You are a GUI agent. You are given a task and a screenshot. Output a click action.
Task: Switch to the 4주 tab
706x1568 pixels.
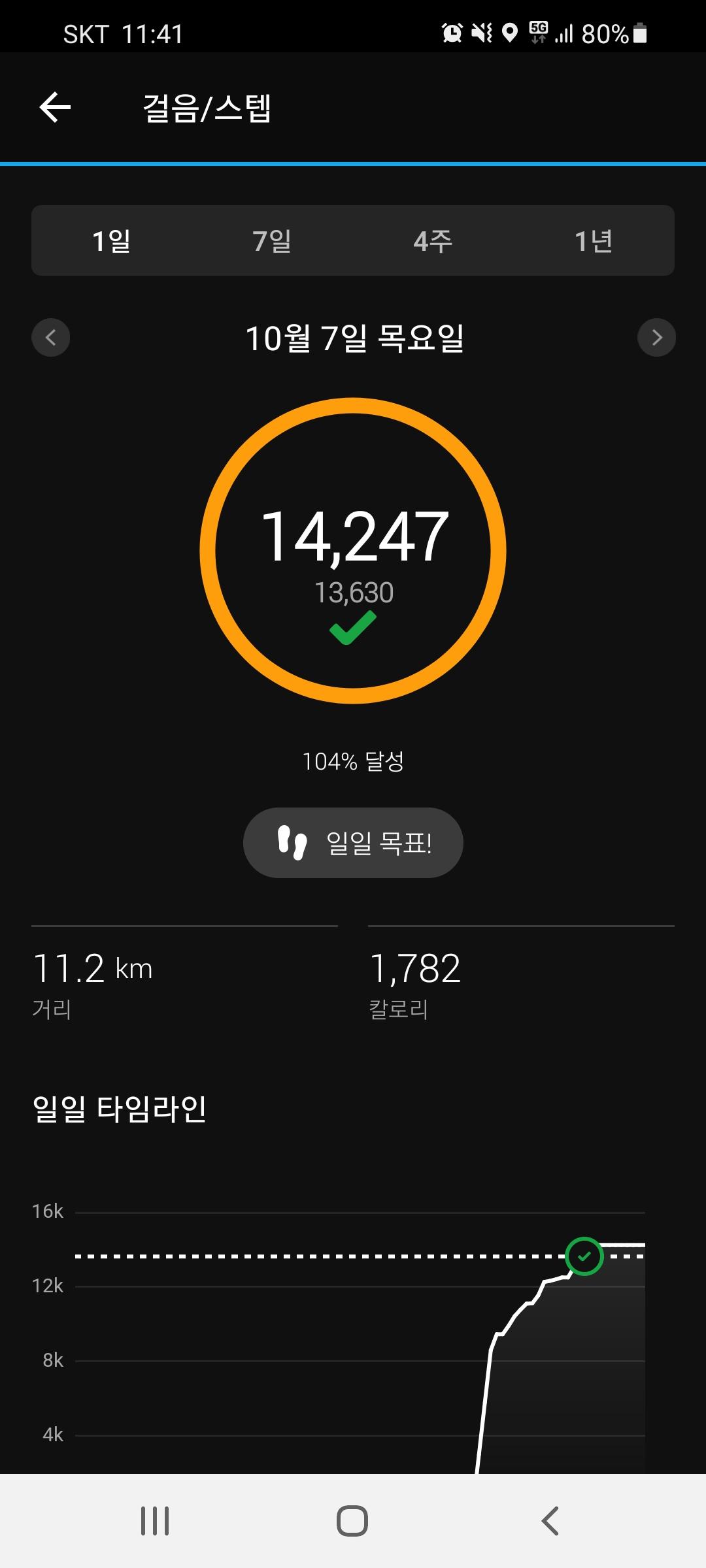433,241
